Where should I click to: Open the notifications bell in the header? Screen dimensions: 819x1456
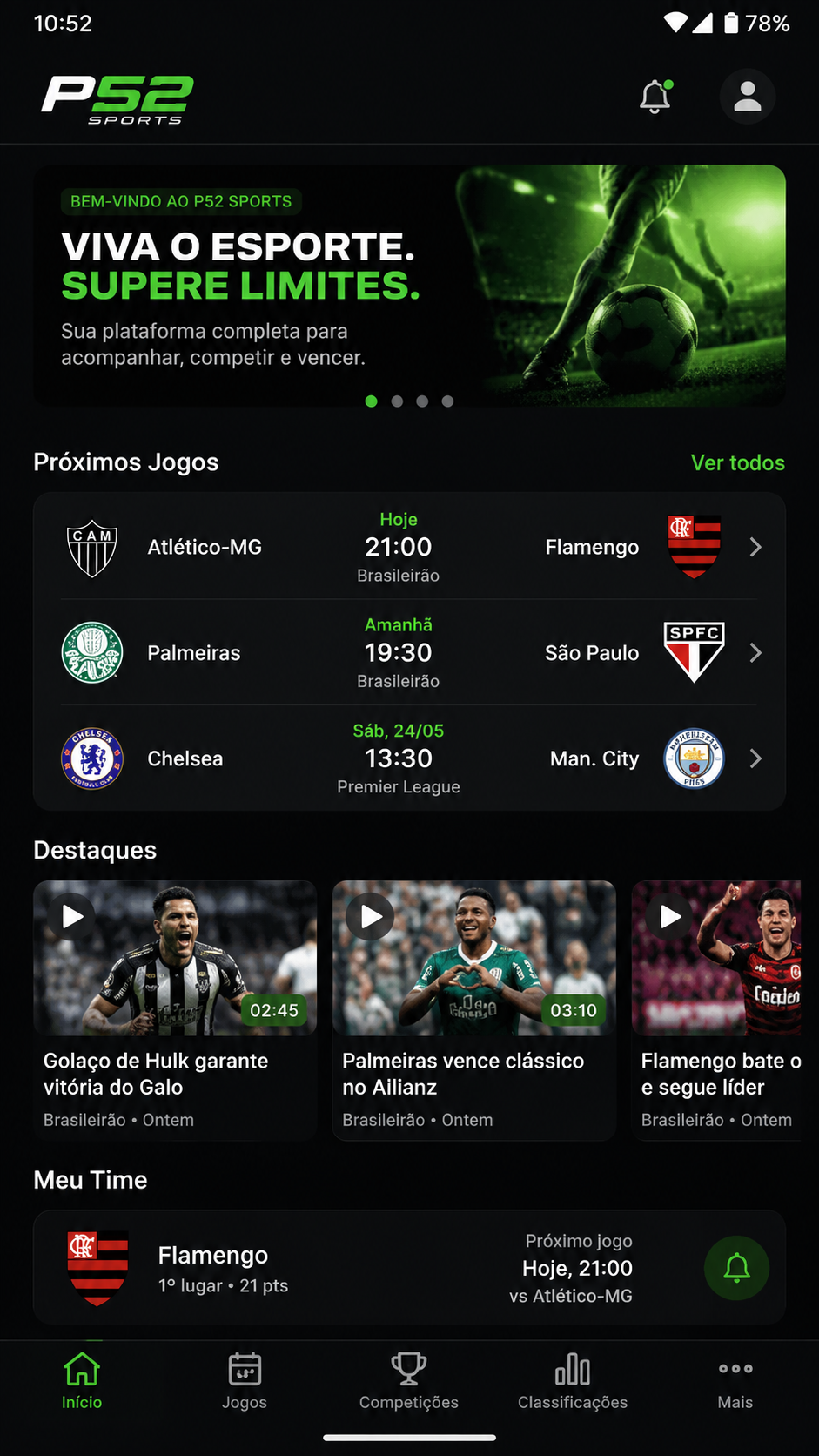coord(655,96)
